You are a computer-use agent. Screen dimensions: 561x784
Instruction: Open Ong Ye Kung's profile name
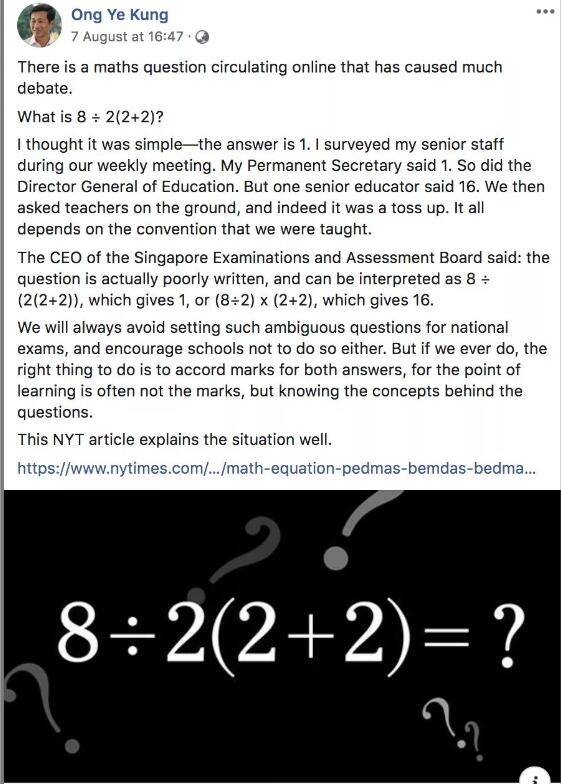[x=120, y=14]
